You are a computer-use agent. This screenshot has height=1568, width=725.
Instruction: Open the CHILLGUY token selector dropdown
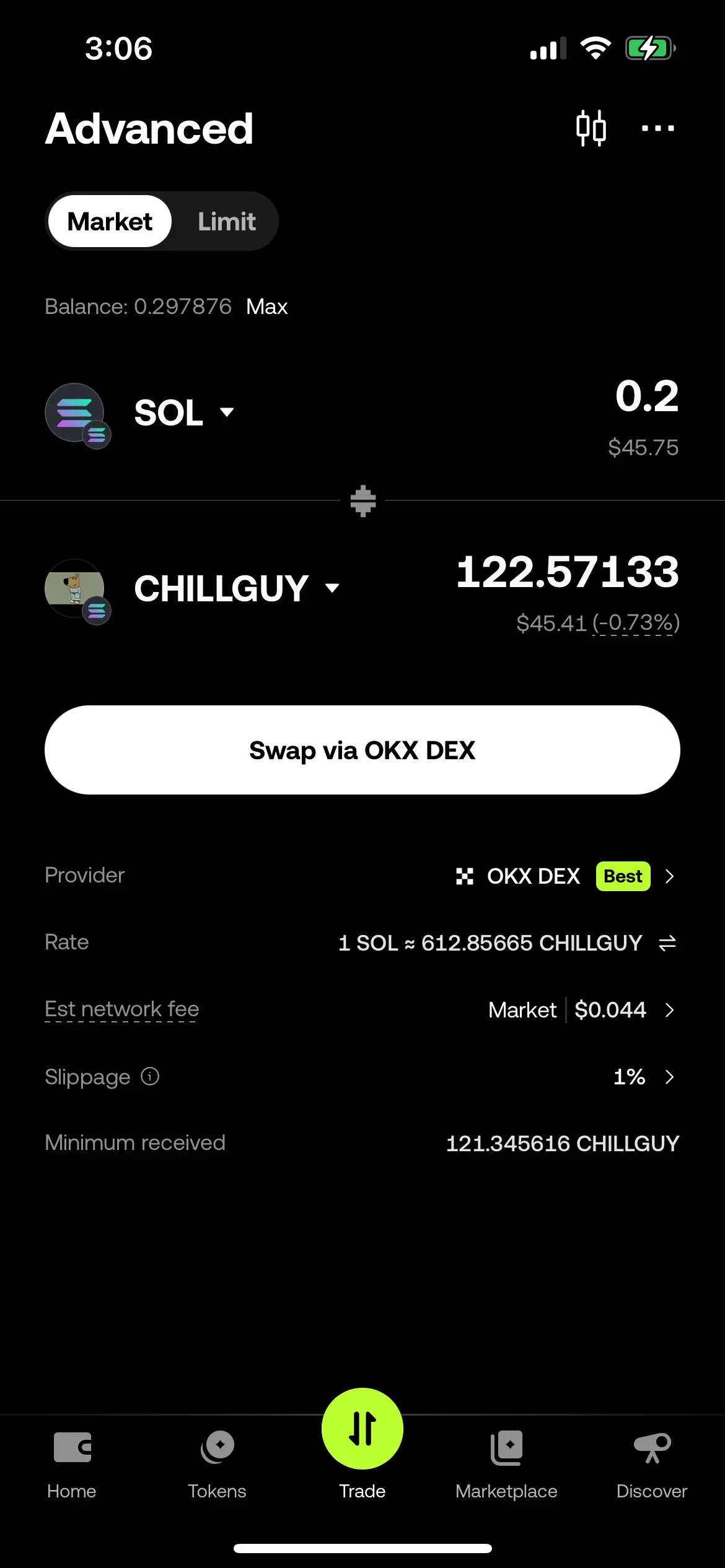tap(235, 588)
